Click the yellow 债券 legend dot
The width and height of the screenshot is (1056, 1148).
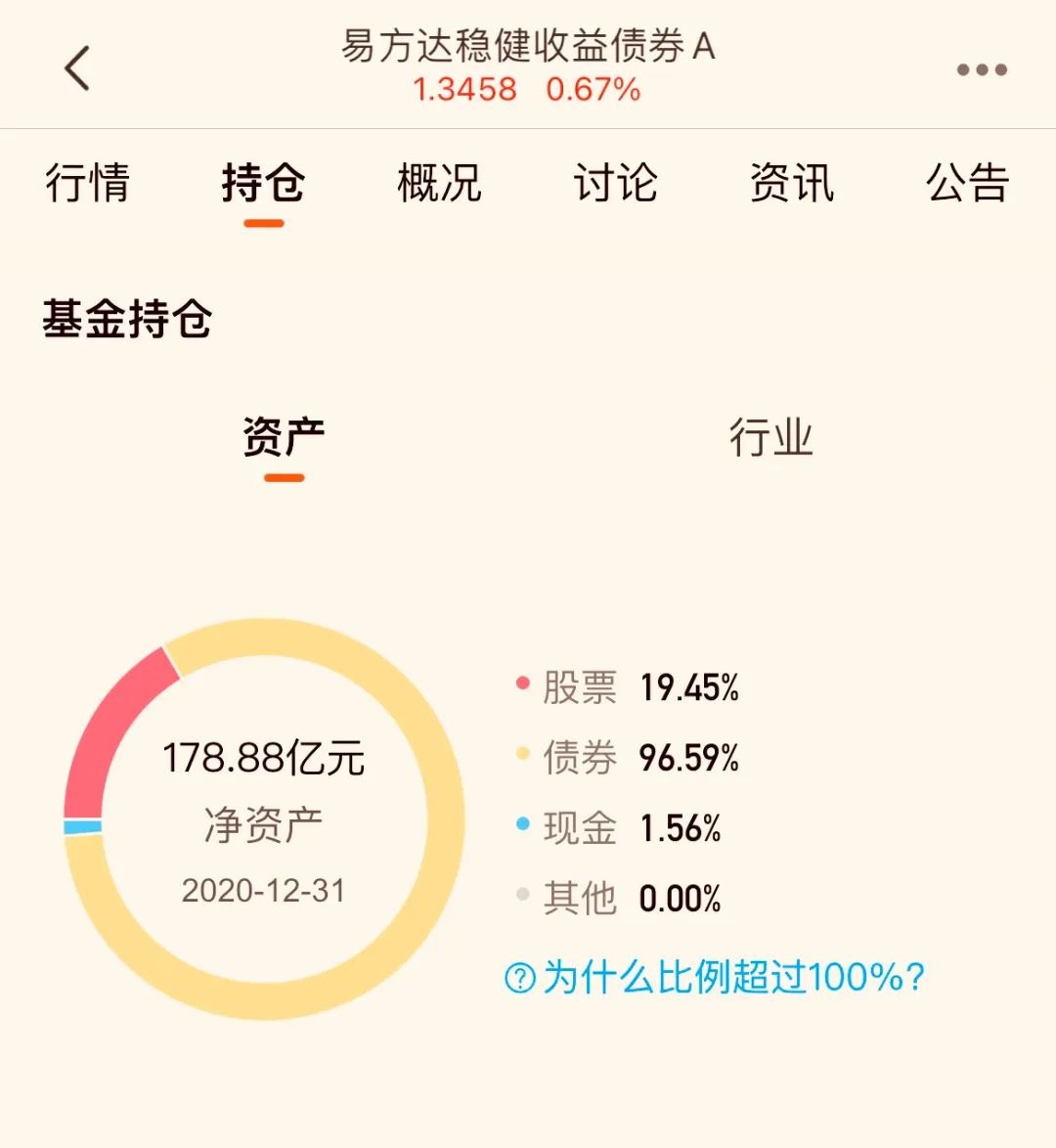point(523,756)
